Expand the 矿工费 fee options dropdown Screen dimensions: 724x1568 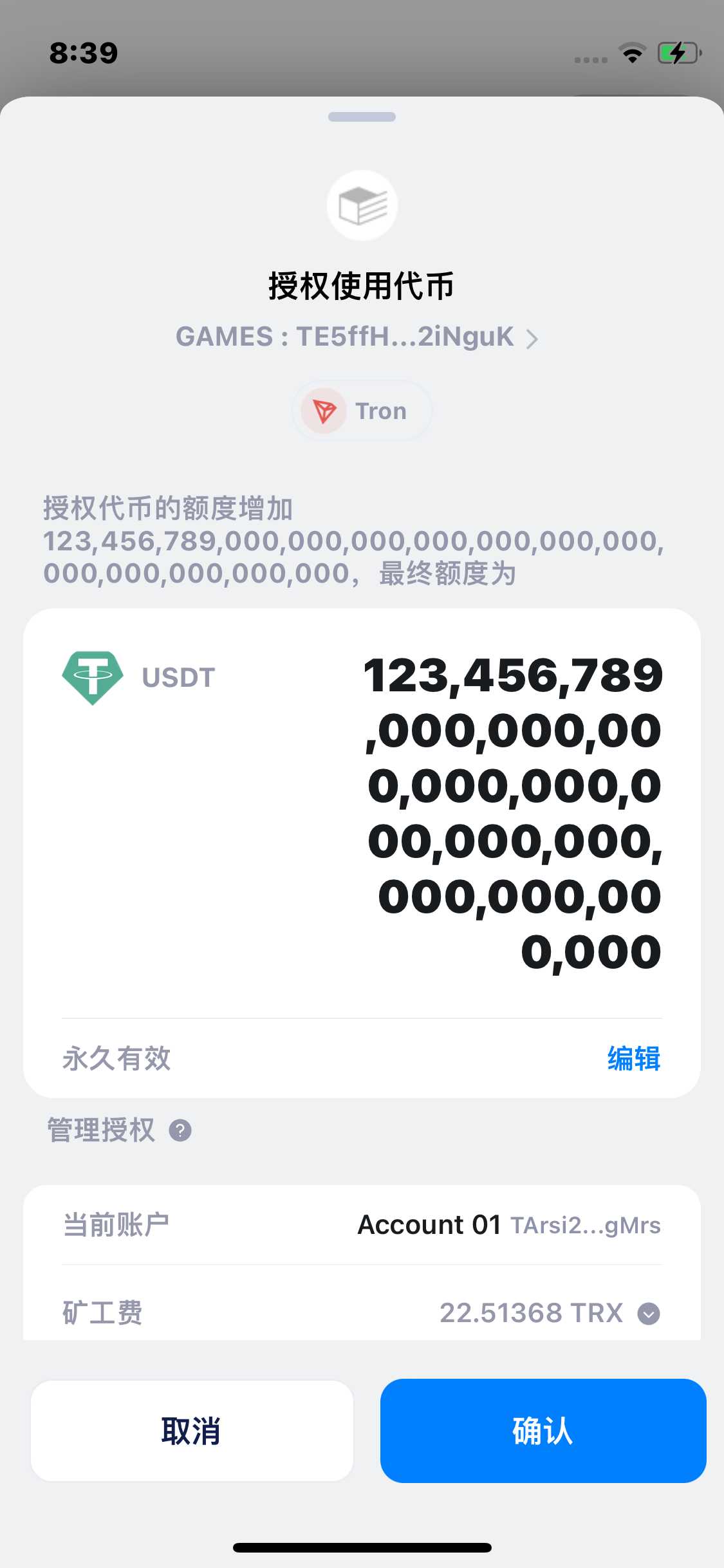(649, 1313)
